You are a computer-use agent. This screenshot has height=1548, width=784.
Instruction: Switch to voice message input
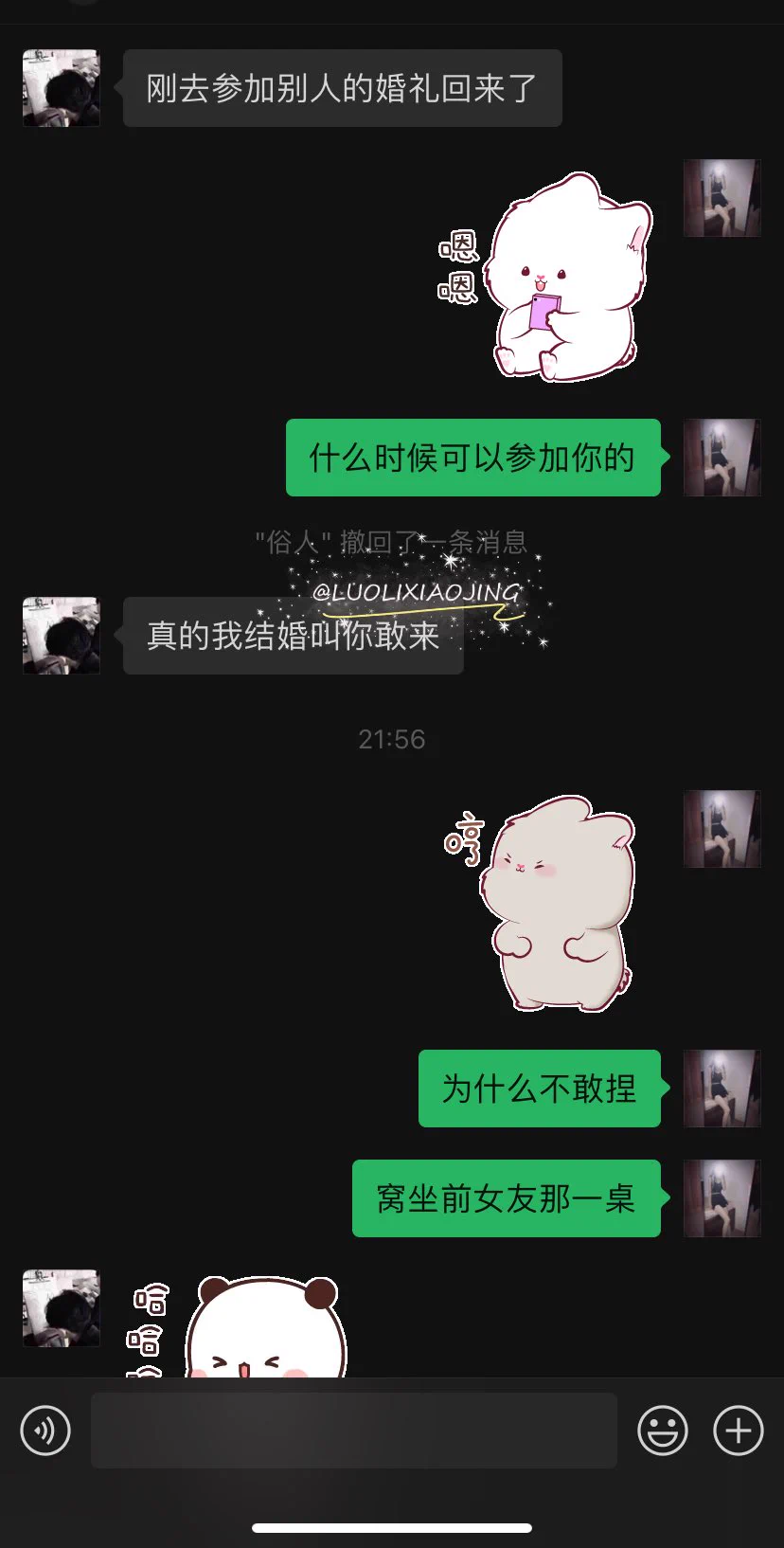[x=45, y=1431]
